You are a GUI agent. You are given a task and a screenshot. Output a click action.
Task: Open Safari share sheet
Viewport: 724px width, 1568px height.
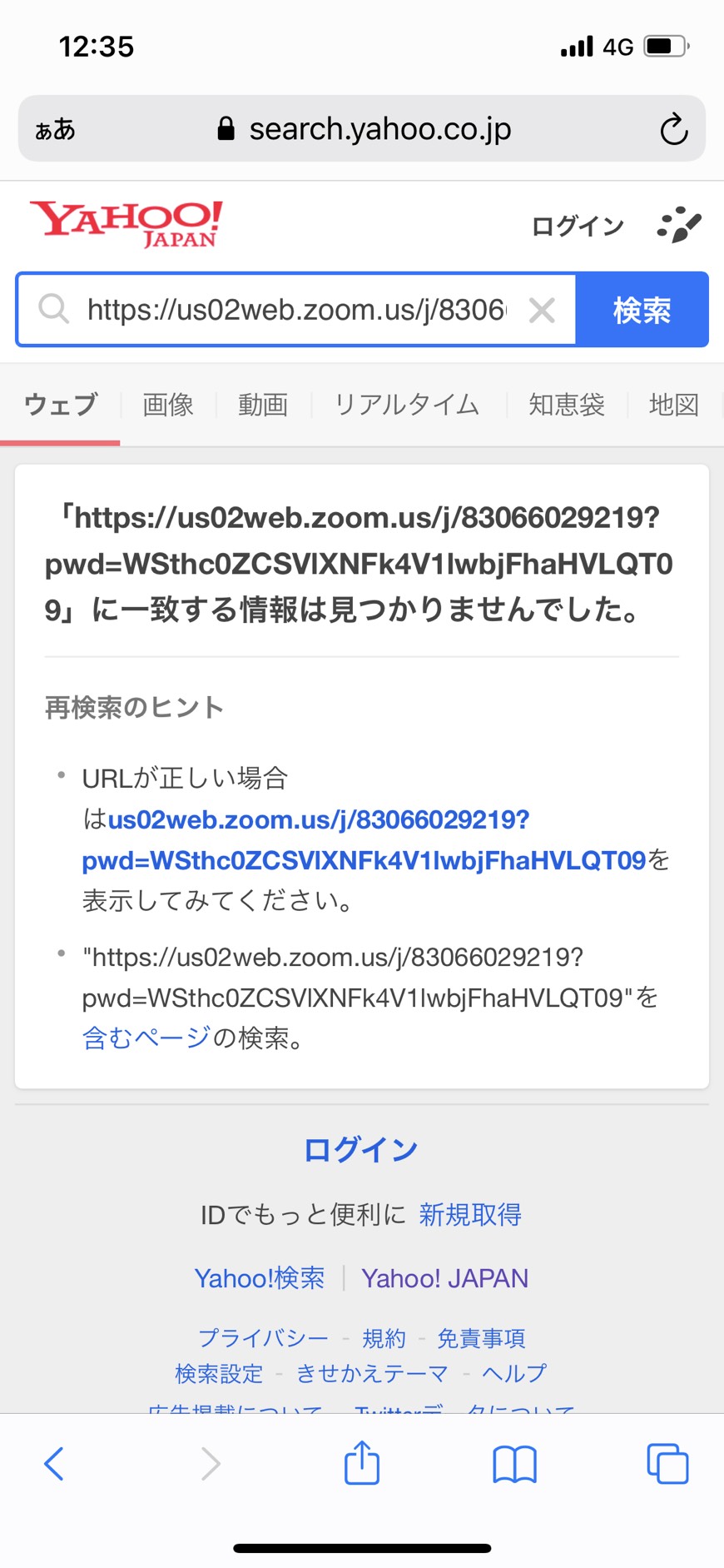(x=362, y=1463)
